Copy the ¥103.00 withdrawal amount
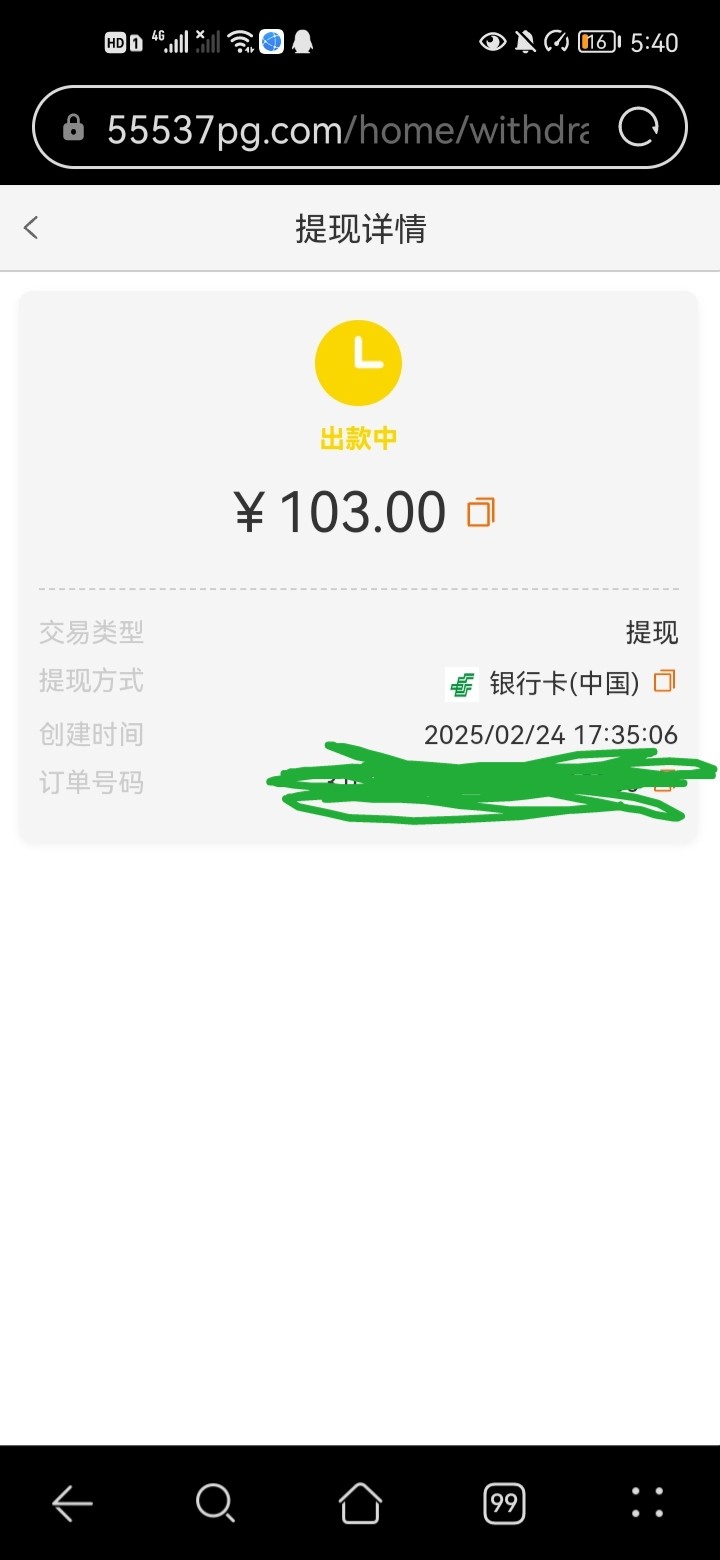720x1560 pixels. point(481,513)
